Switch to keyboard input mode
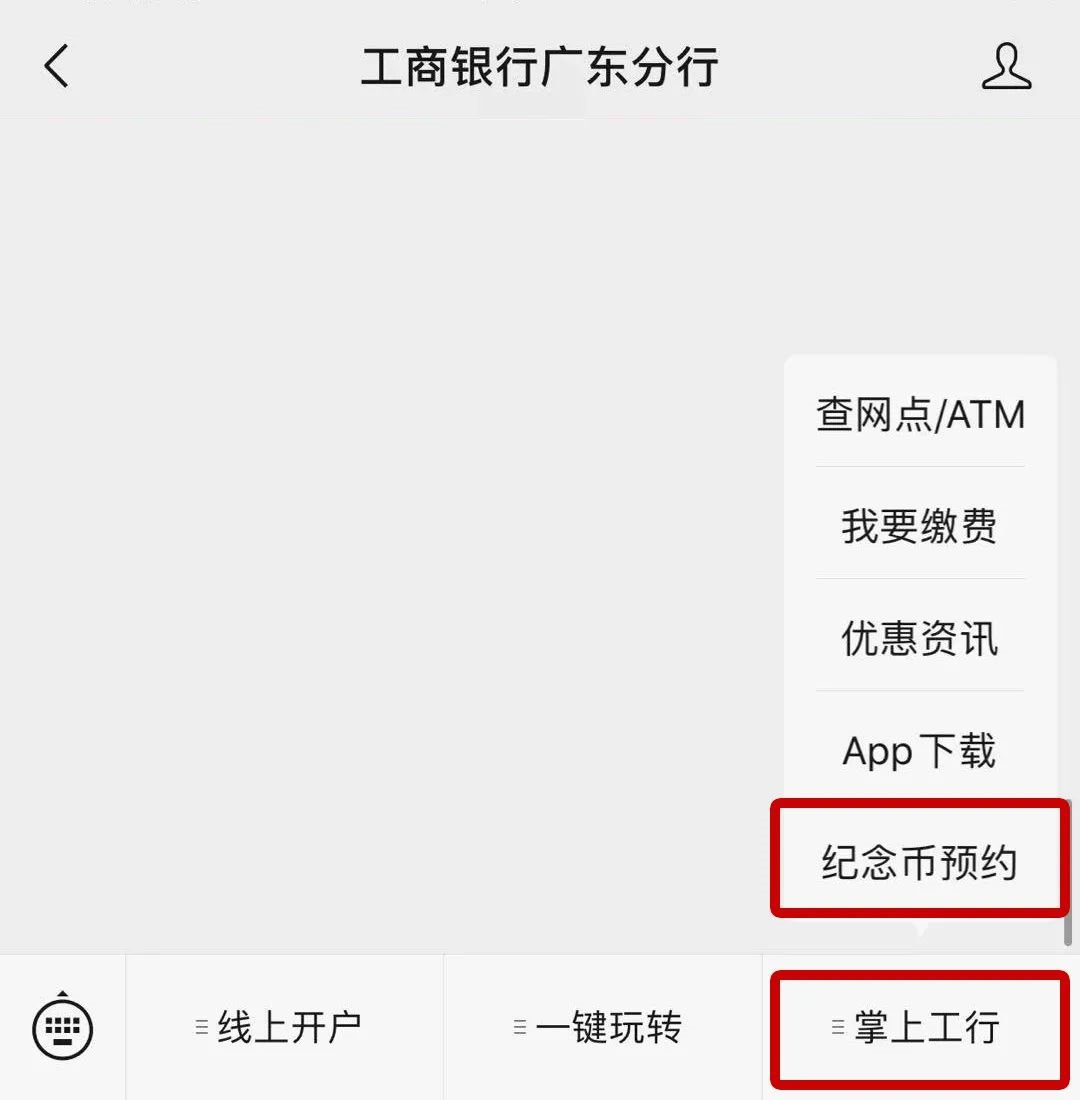 (63, 1026)
